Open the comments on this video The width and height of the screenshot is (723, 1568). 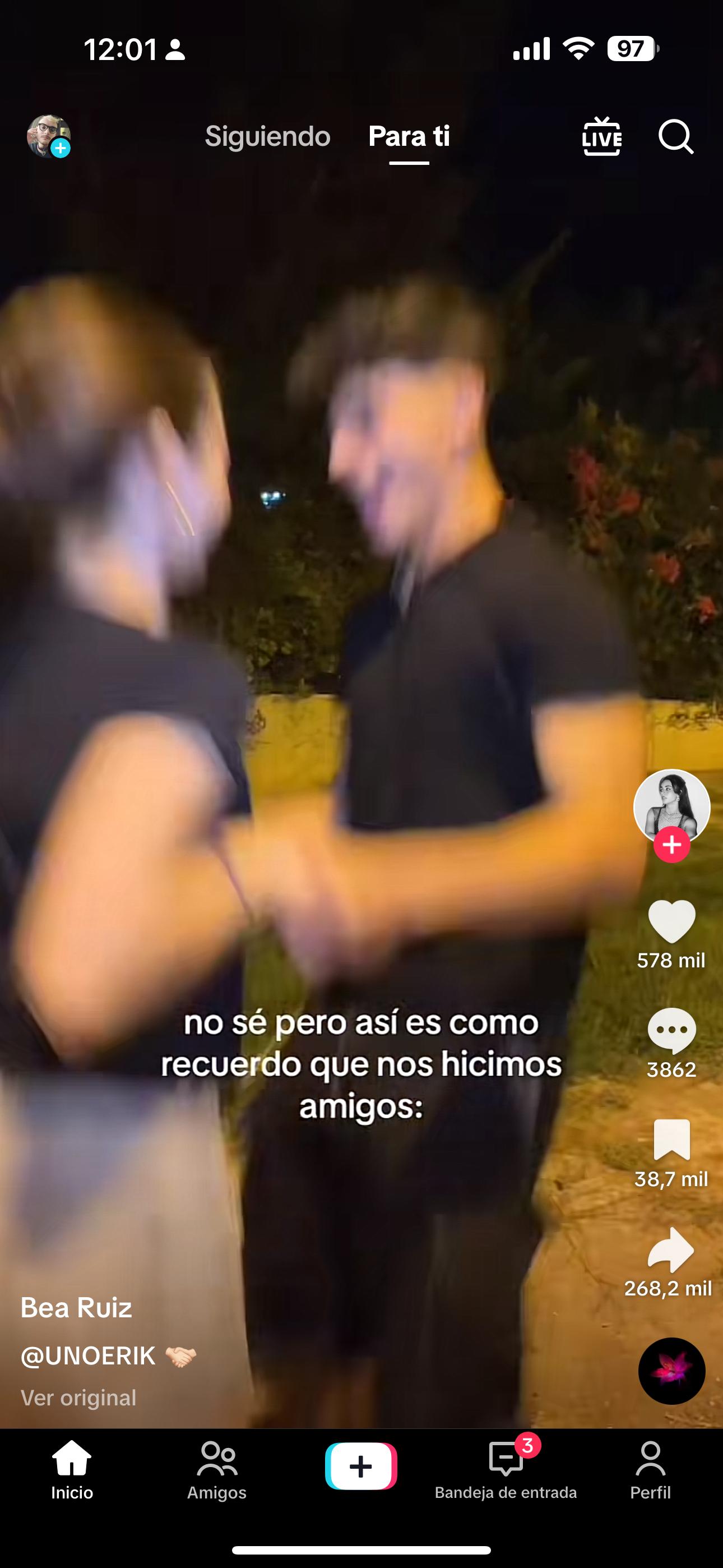click(x=671, y=1030)
